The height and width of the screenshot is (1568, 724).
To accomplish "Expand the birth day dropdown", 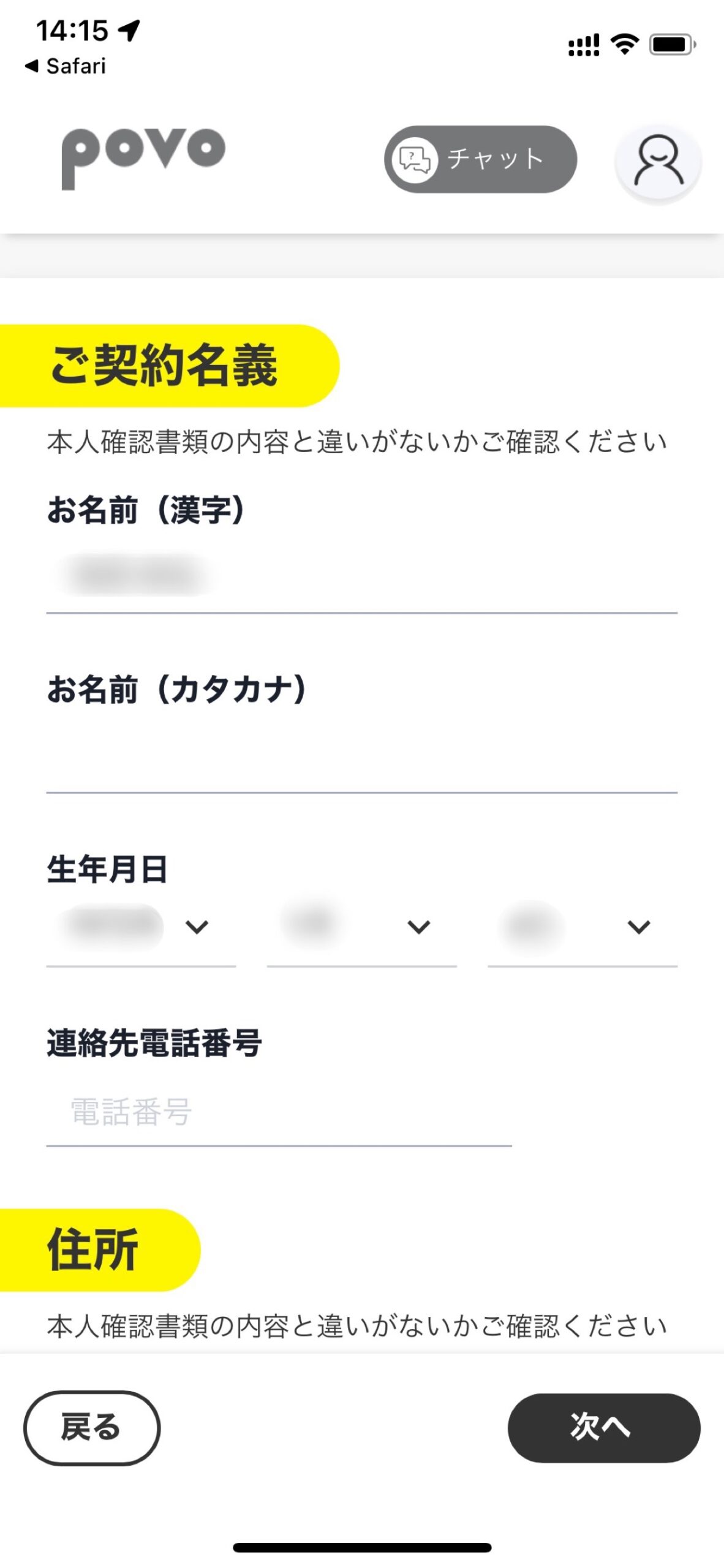I will click(583, 927).
